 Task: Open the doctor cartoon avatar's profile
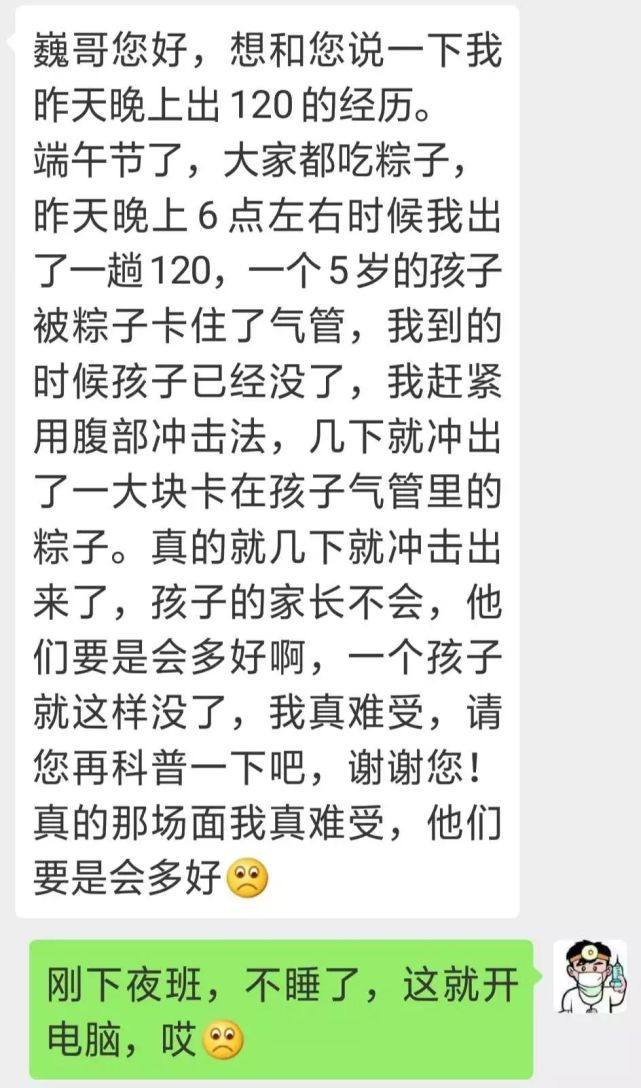coord(589,975)
